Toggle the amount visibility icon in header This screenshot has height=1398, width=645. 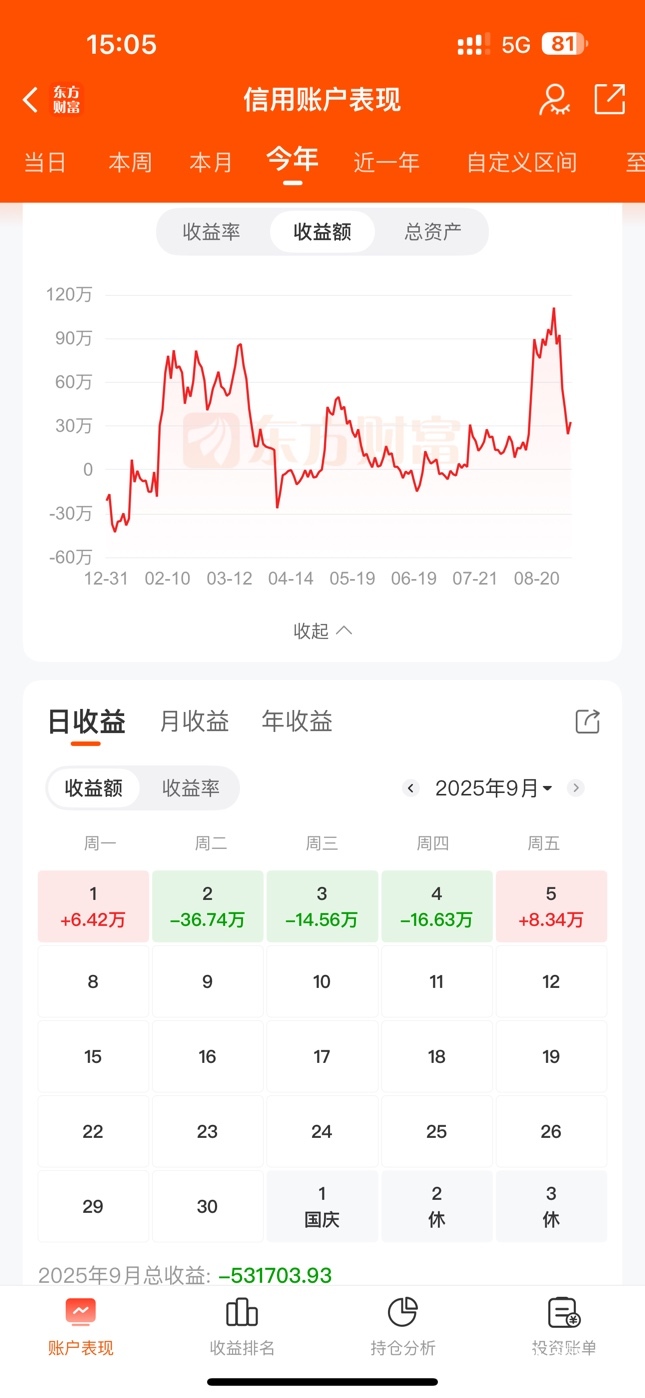pyautogui.click(x=554, y=99)
